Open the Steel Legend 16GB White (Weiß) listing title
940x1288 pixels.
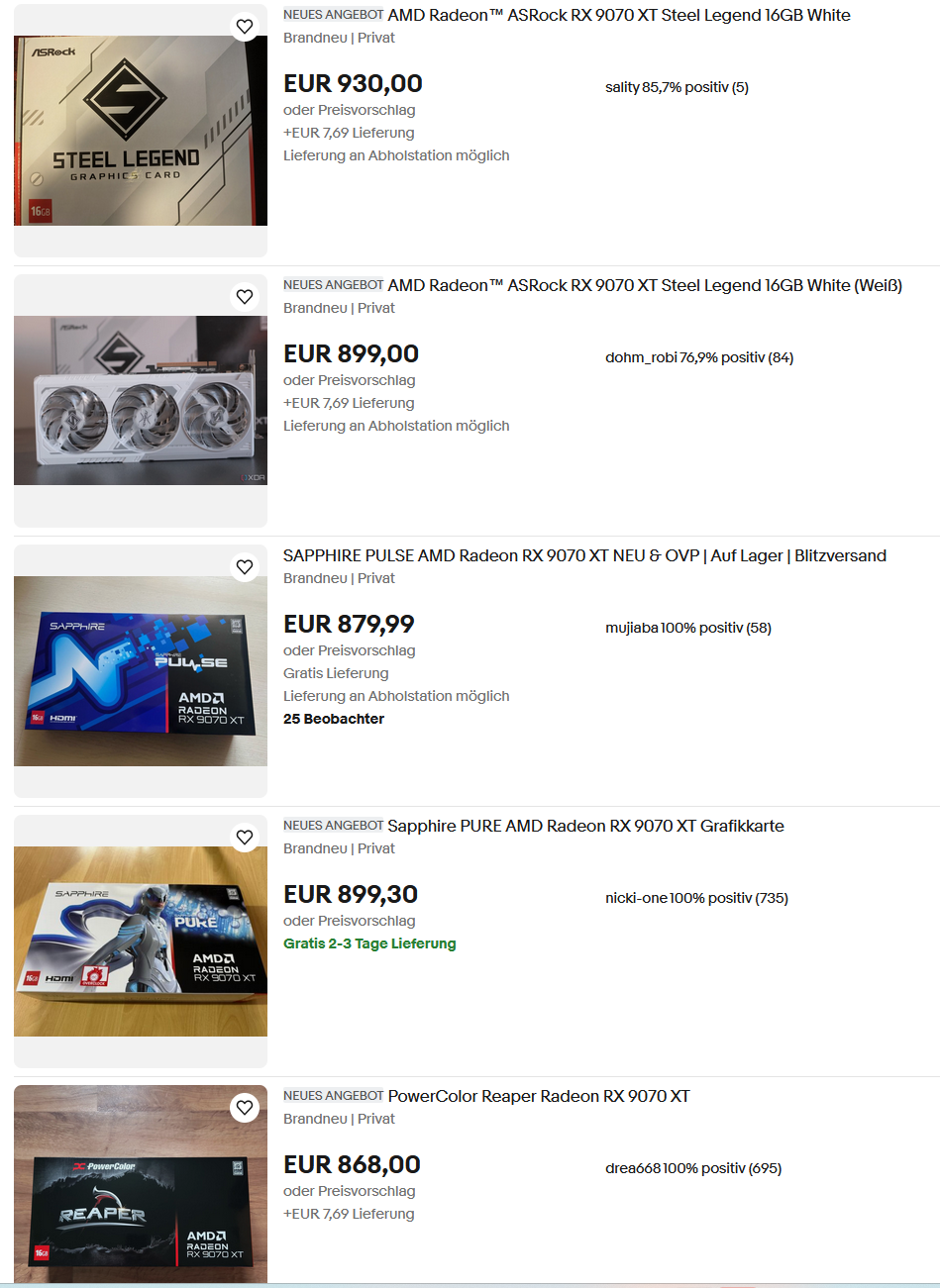(x=644, y=285)
